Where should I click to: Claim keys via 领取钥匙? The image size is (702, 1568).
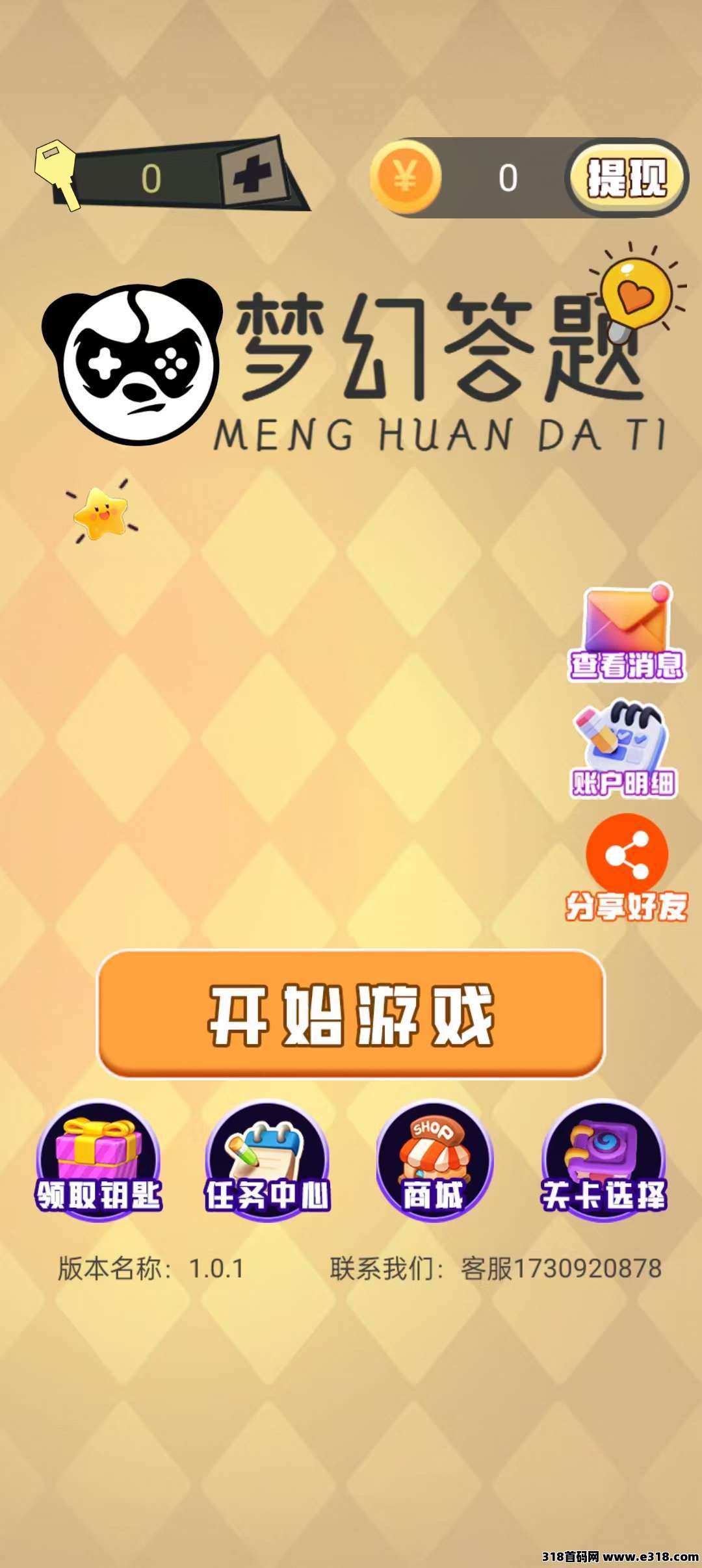[98, 1161]
